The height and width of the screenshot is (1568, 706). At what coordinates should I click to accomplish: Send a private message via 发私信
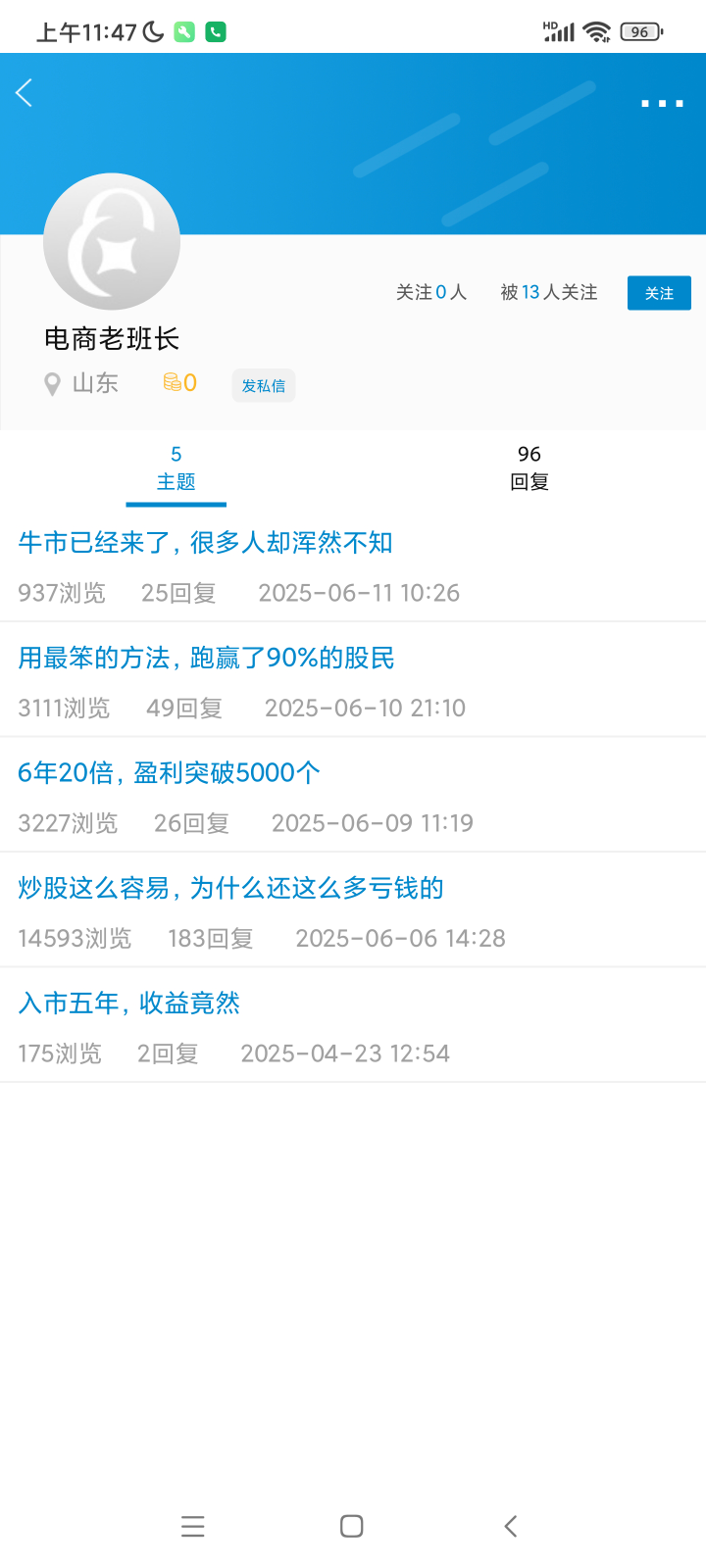(x=264, y=385)
